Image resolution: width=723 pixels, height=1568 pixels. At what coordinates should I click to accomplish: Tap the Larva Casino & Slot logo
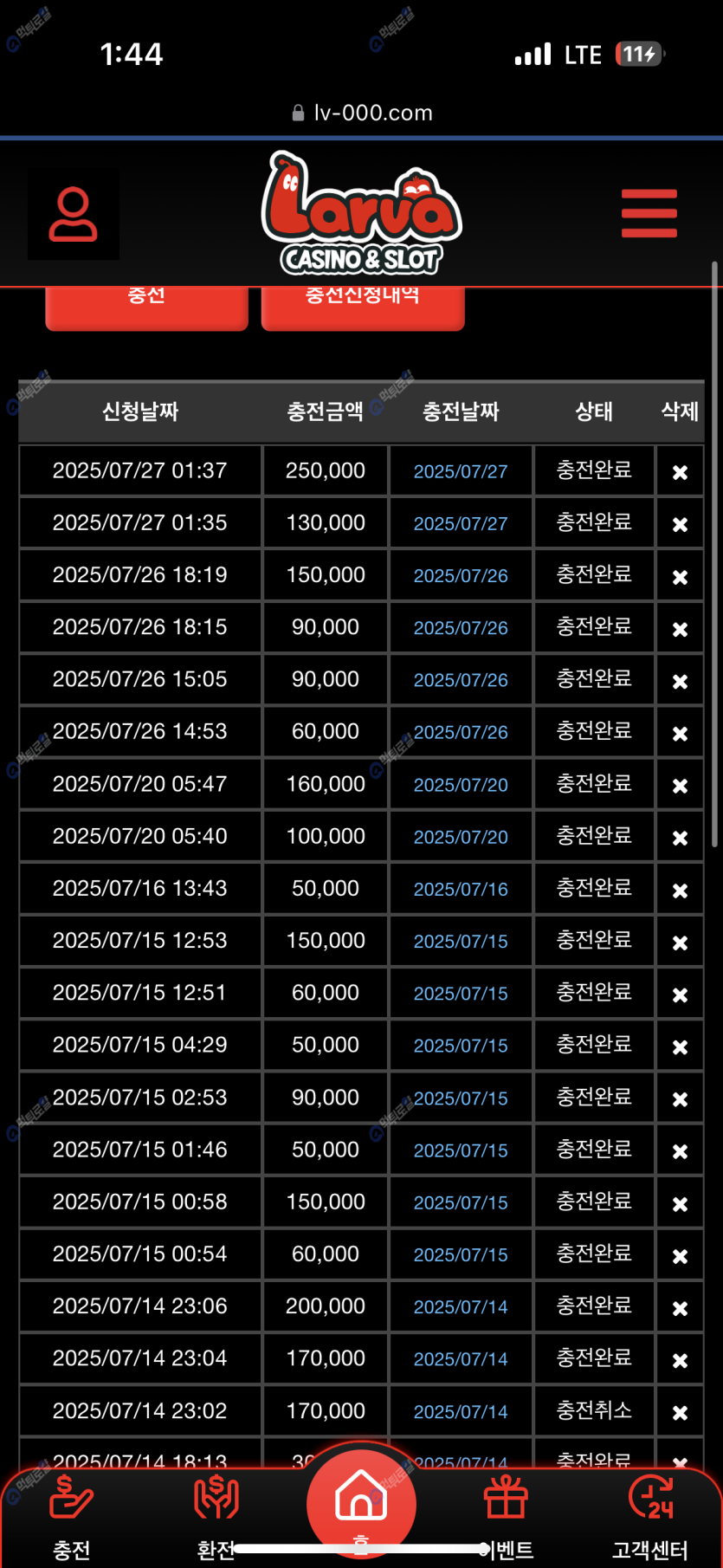tap(362, 213)
